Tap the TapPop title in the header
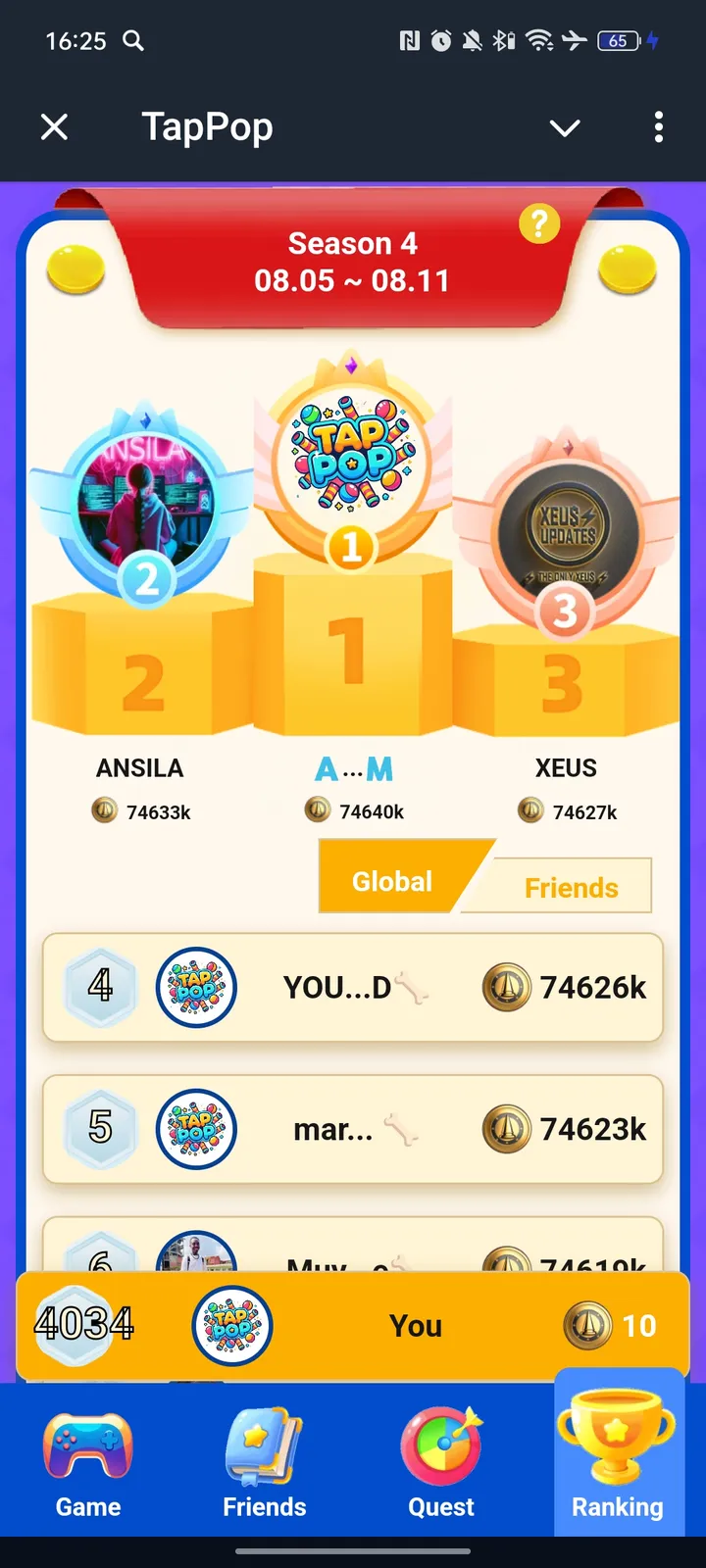The image size is (706, 1568). click(206, 126)
